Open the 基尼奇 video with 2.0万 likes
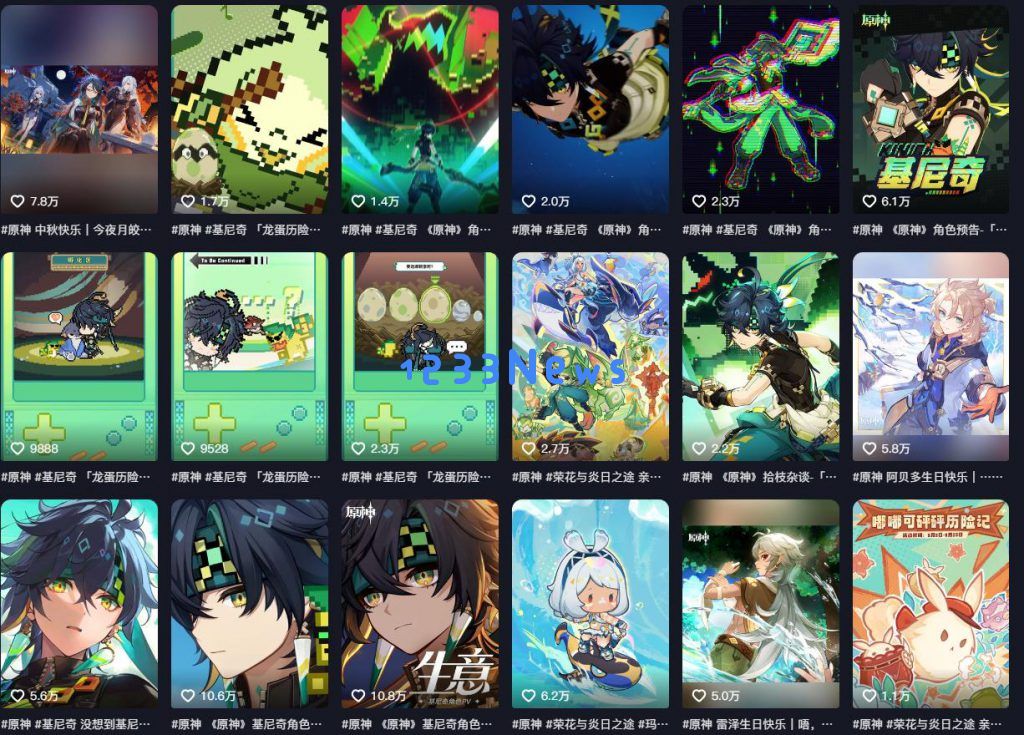 (x=590, y=110)
